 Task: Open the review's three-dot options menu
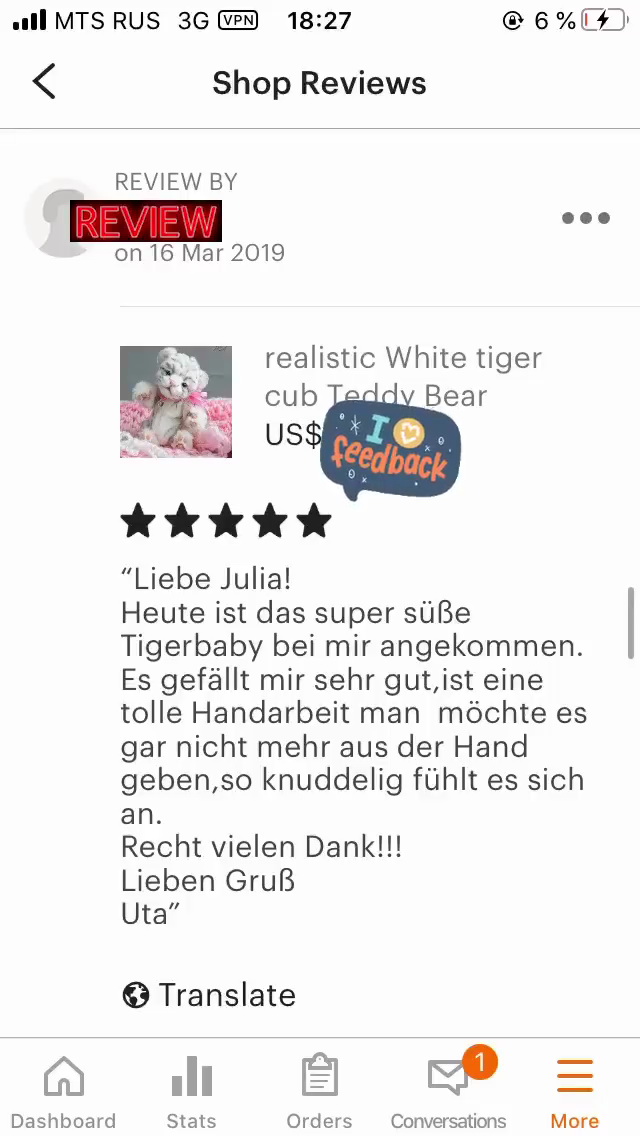[585, 218]
